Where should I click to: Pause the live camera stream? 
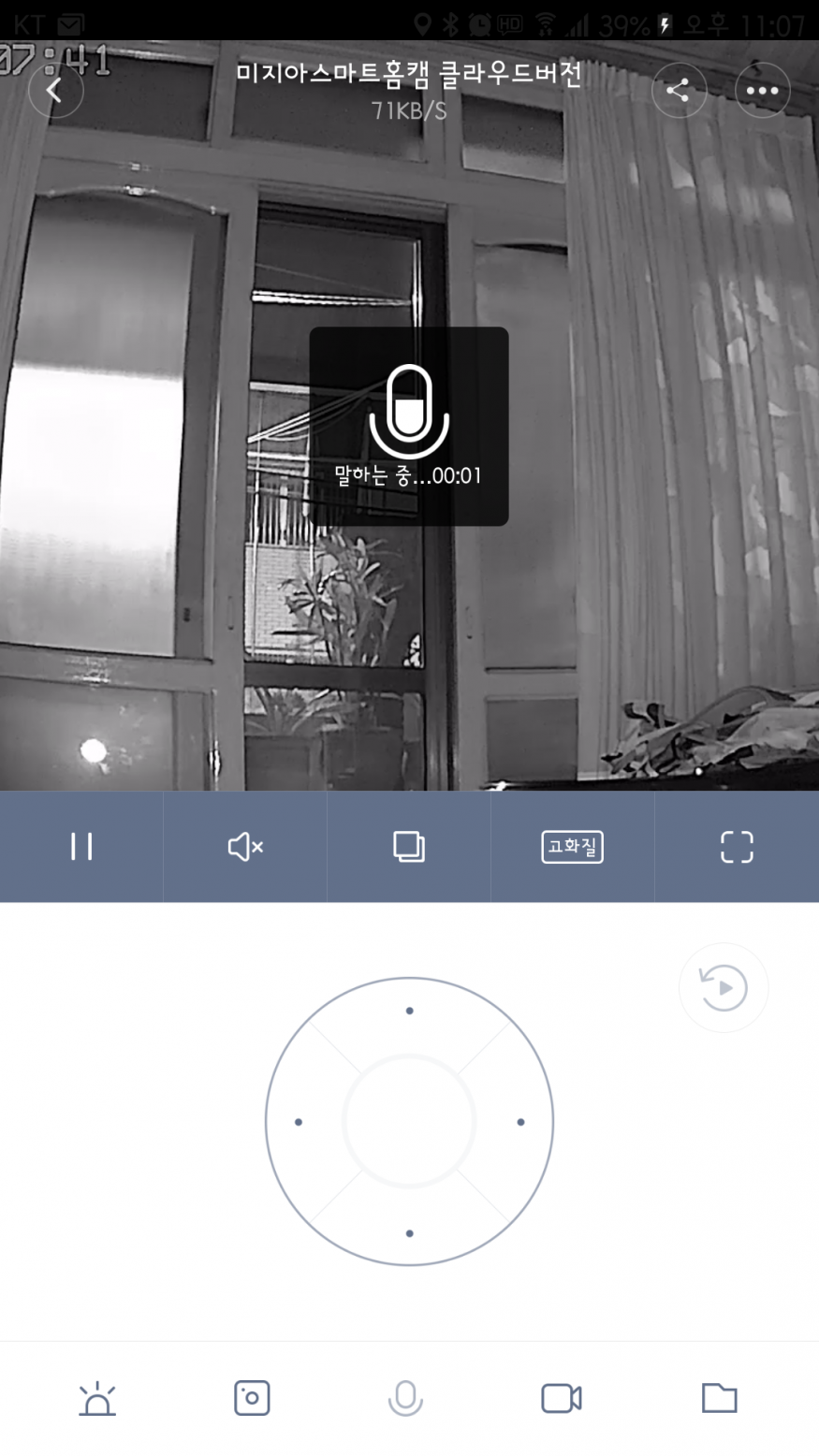81,847
